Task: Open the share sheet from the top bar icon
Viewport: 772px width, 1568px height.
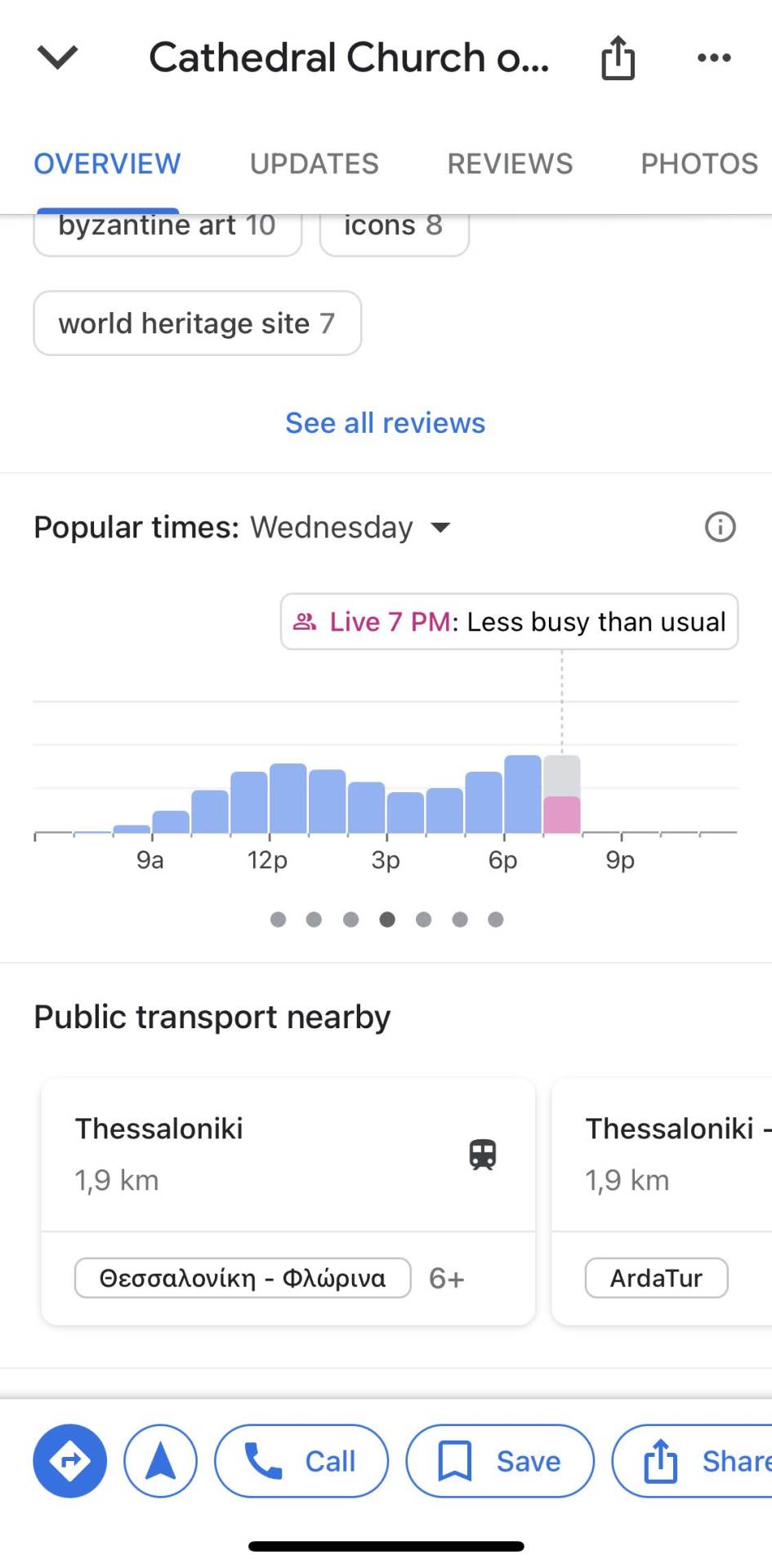Action: coord(618,57)
